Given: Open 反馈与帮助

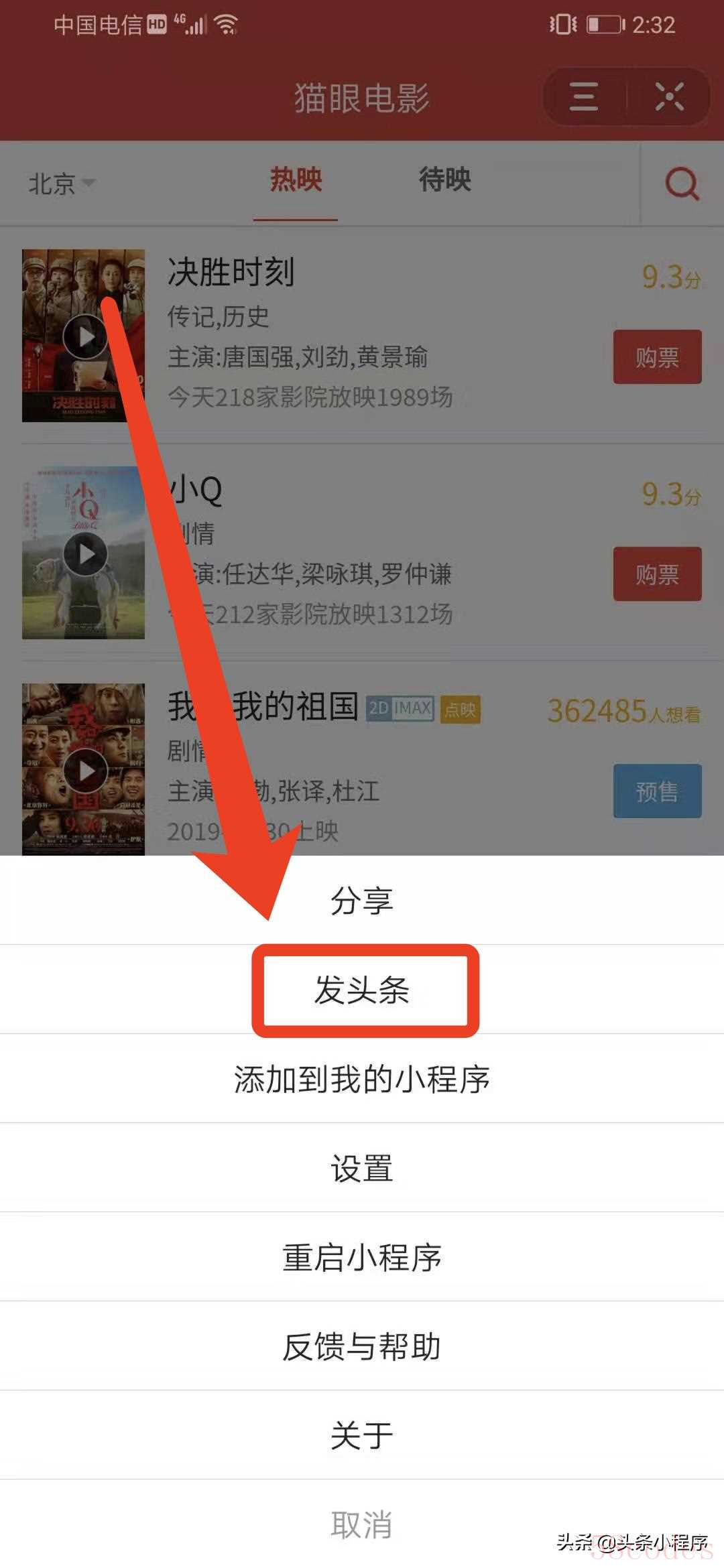Looking at the screenshot, I should click(362, 1346).
